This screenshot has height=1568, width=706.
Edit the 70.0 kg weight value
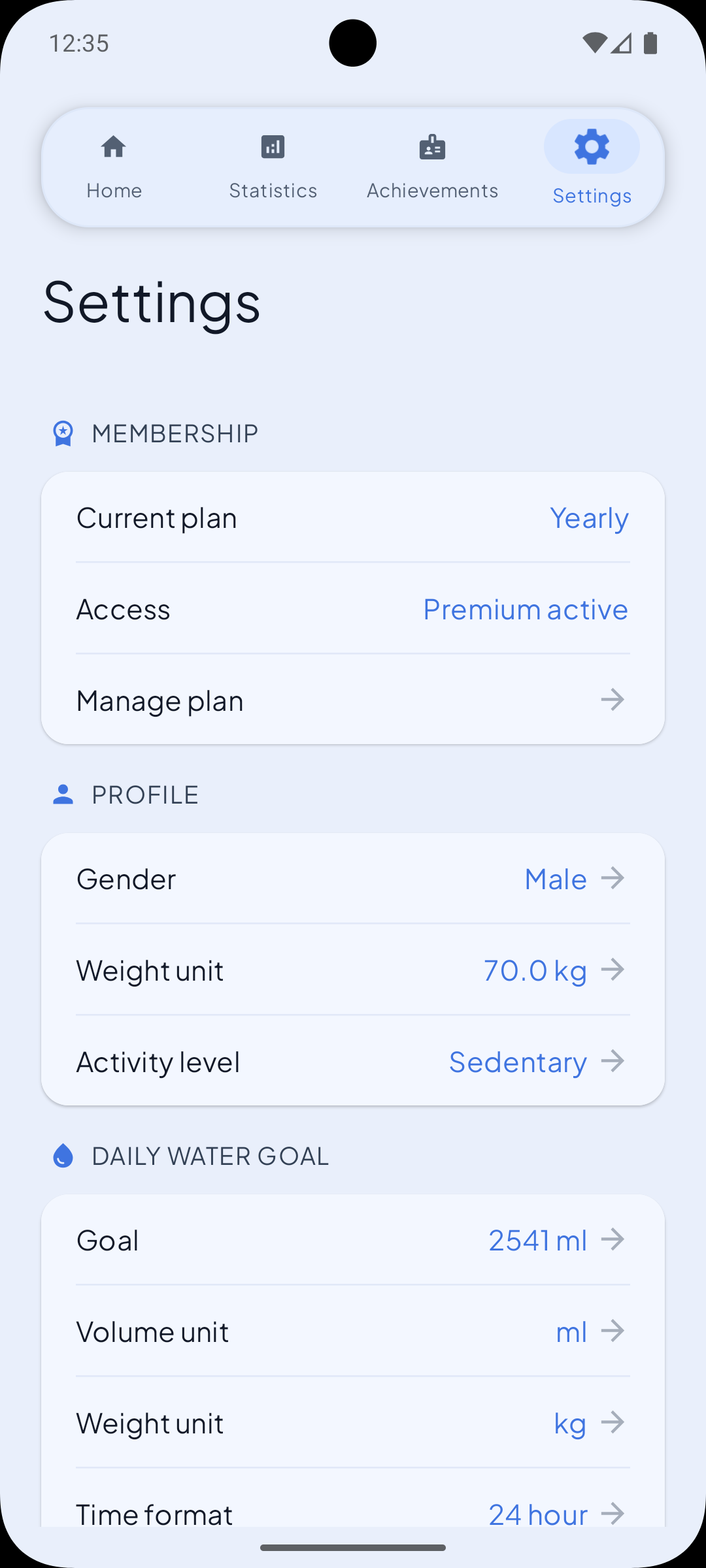tap(353, 970)
